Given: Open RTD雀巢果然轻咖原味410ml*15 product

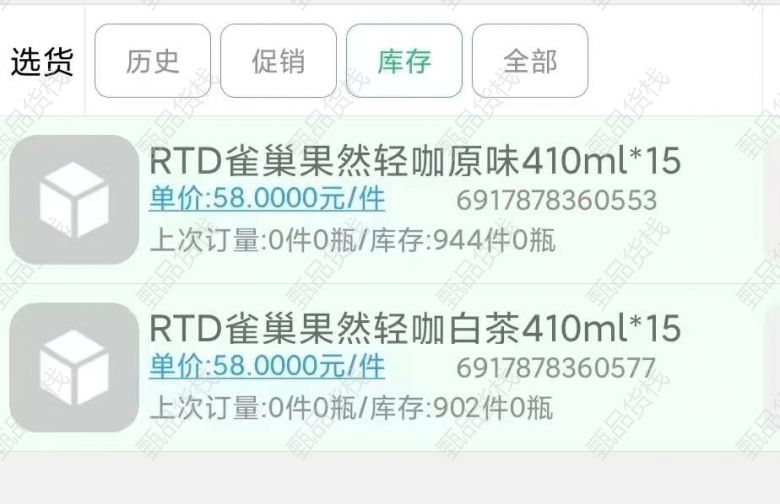Looking at the screenshot, I should click(414, 161).
